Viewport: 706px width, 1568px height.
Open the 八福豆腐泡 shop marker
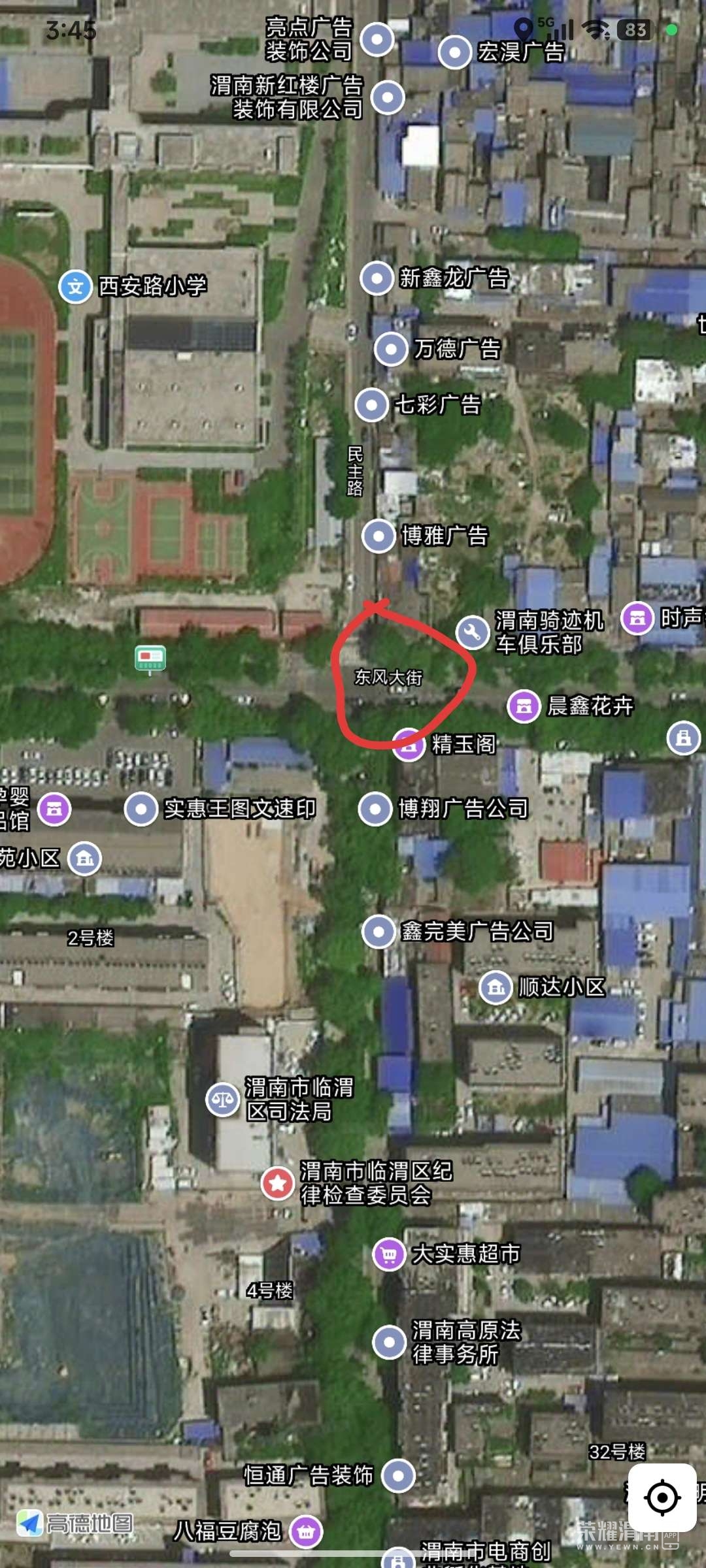(x=306, y=1531)
